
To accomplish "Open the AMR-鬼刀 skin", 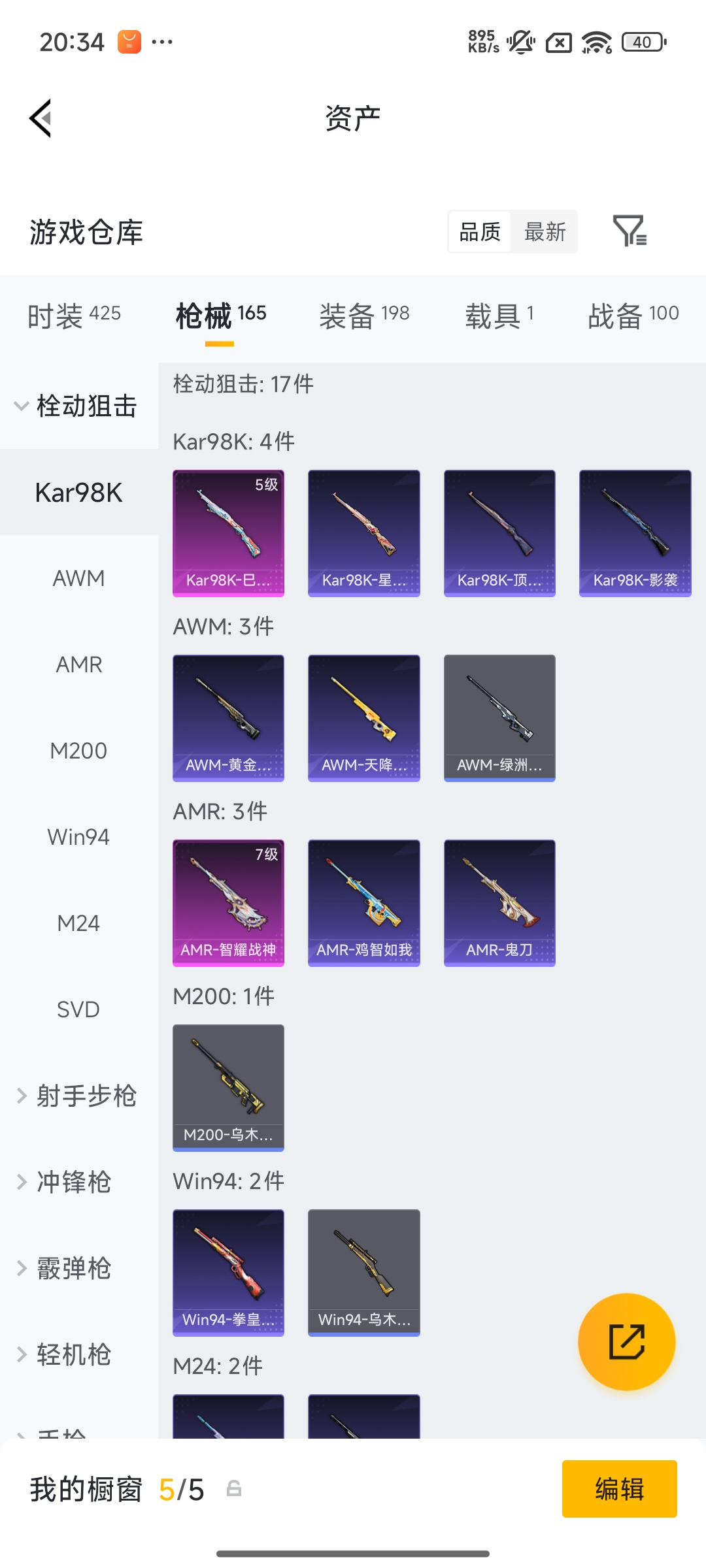I will pyautogui.click(x=499, y=903).
